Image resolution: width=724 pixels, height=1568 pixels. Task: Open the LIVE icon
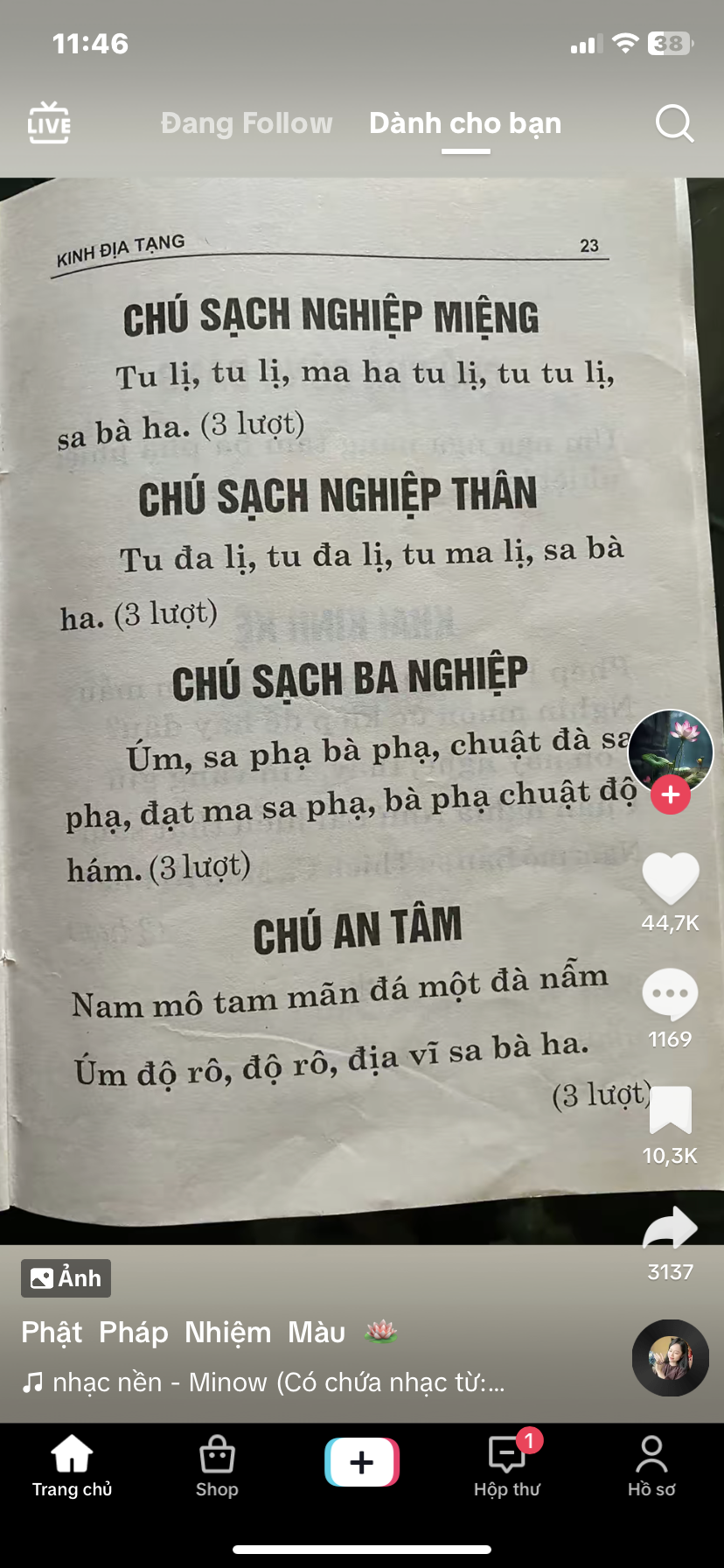click(x=49, y=122)
